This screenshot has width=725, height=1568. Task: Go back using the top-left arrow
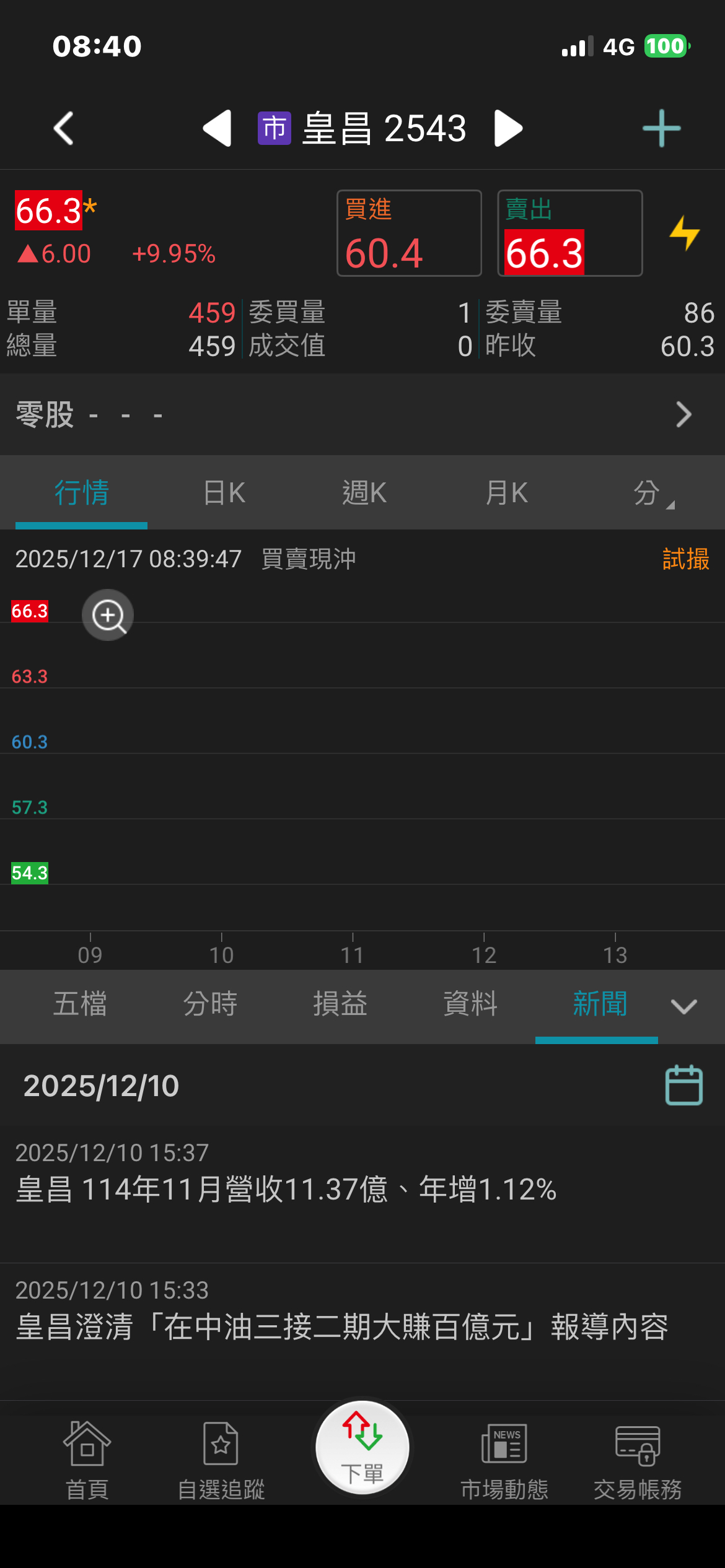click(64, 128)
